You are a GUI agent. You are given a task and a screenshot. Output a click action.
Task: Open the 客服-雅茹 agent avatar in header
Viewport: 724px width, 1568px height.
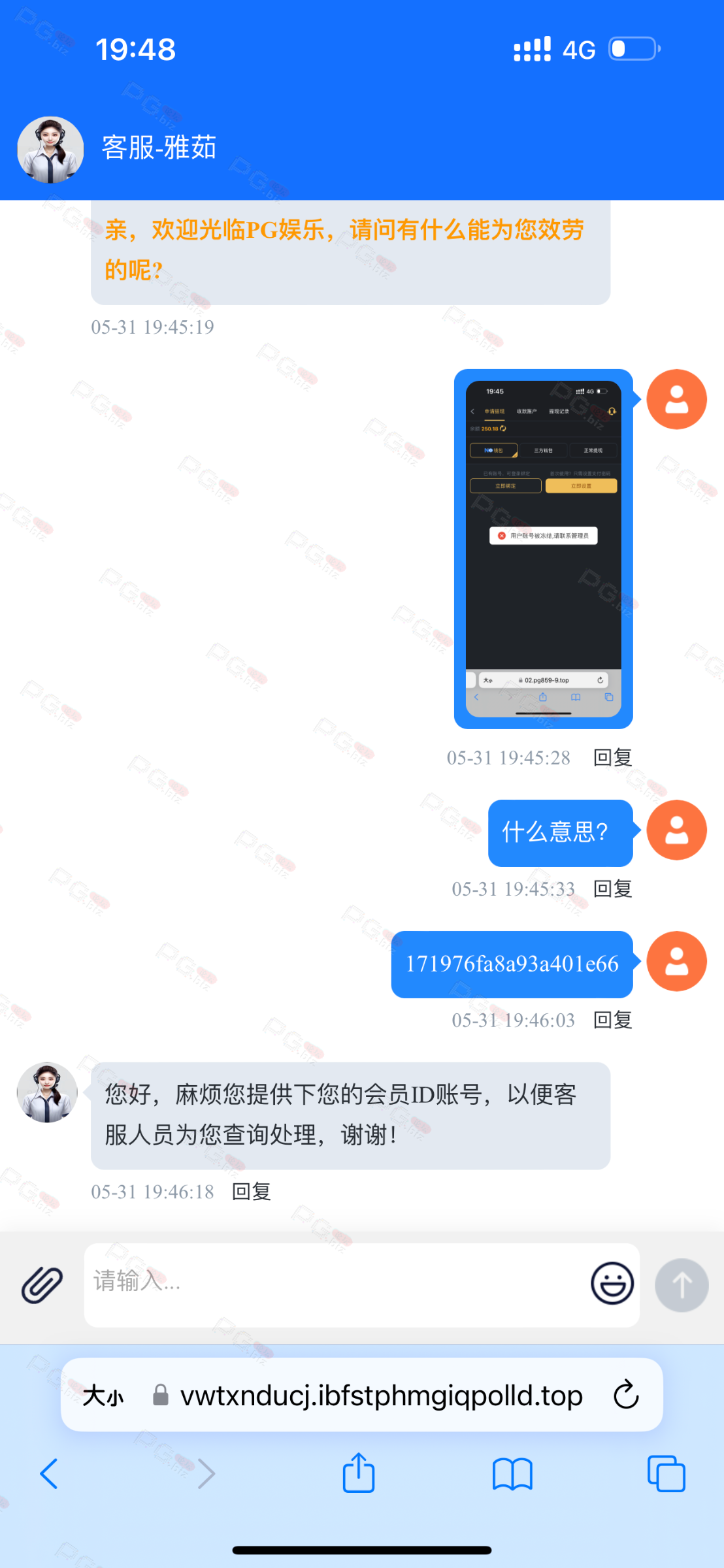coord(50,150)
